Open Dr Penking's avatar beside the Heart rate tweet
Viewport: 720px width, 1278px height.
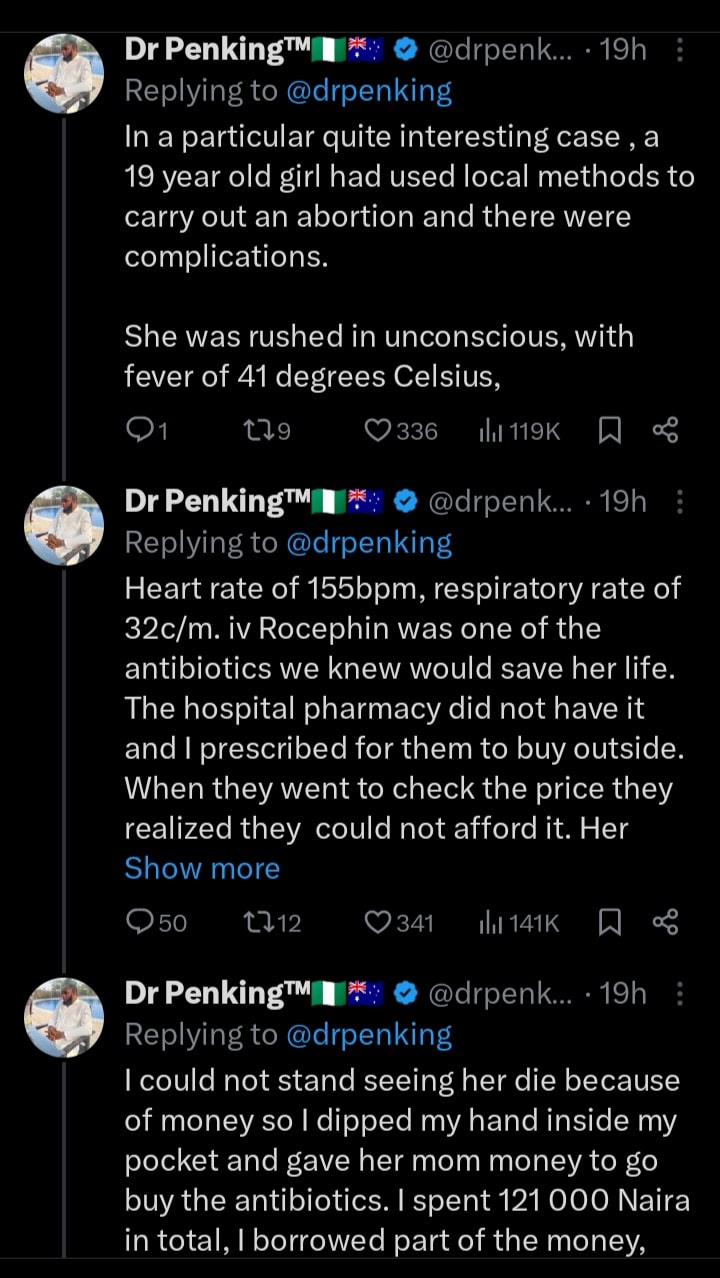64,524
